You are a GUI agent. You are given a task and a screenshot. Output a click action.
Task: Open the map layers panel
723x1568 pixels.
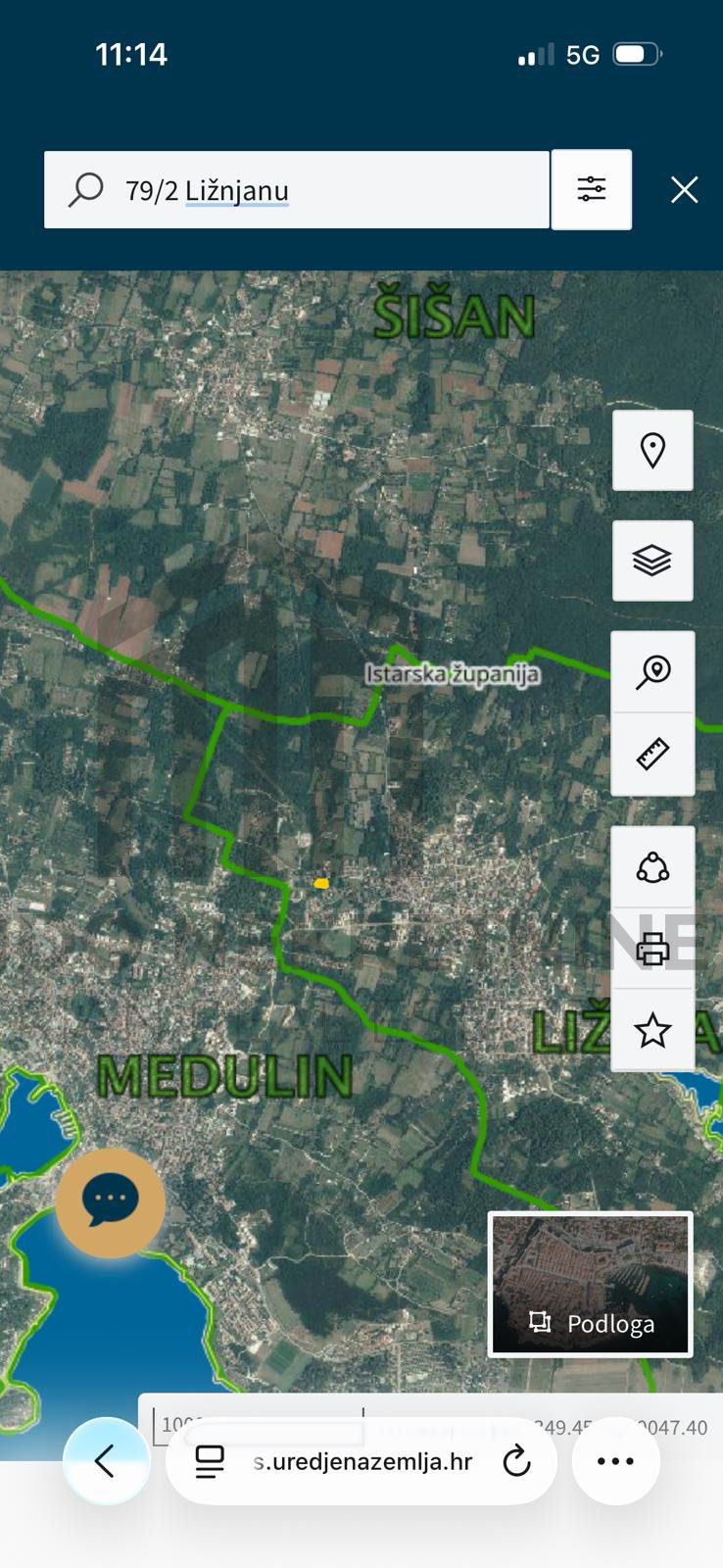(652, 561)
